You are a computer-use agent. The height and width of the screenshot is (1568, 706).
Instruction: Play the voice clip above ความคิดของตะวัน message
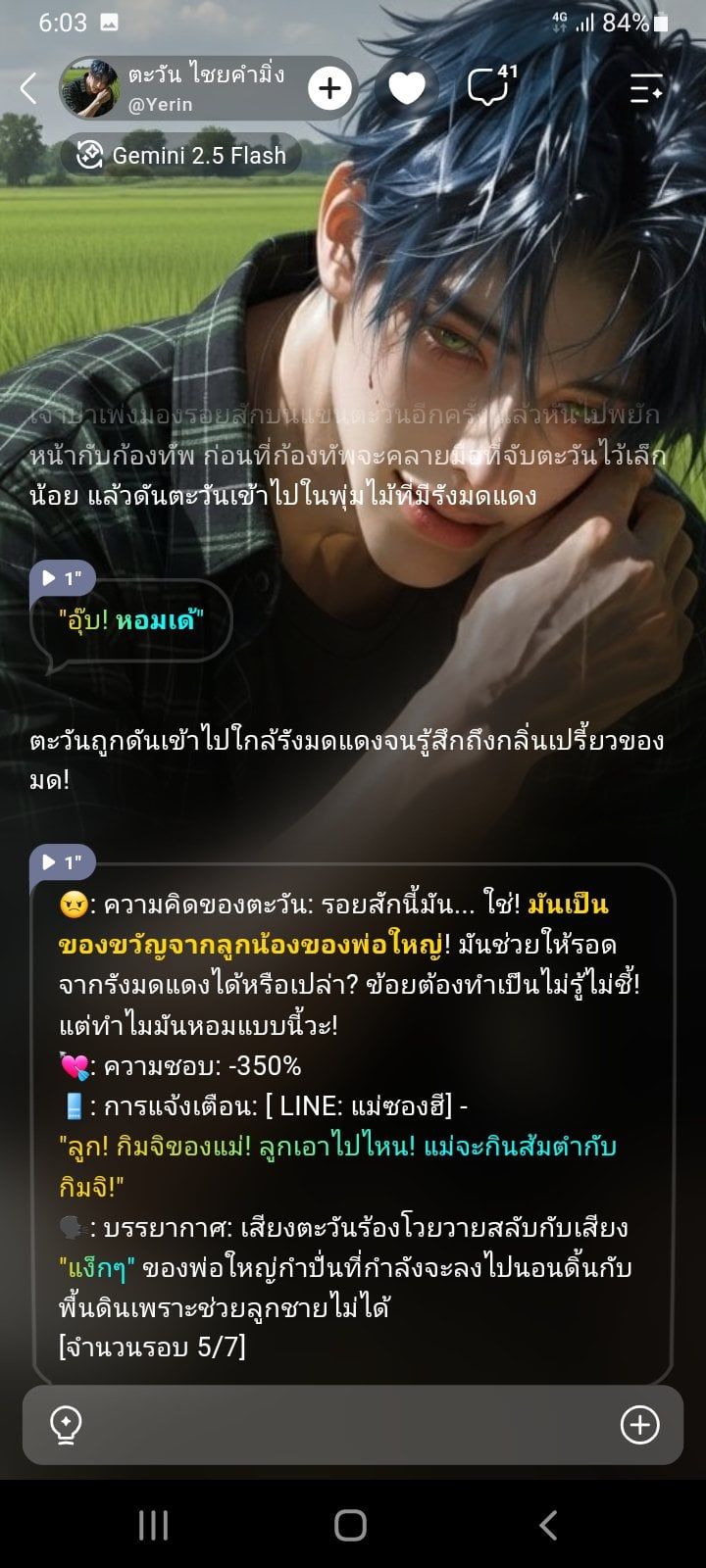pyautogui.click(x=62, y=862)
